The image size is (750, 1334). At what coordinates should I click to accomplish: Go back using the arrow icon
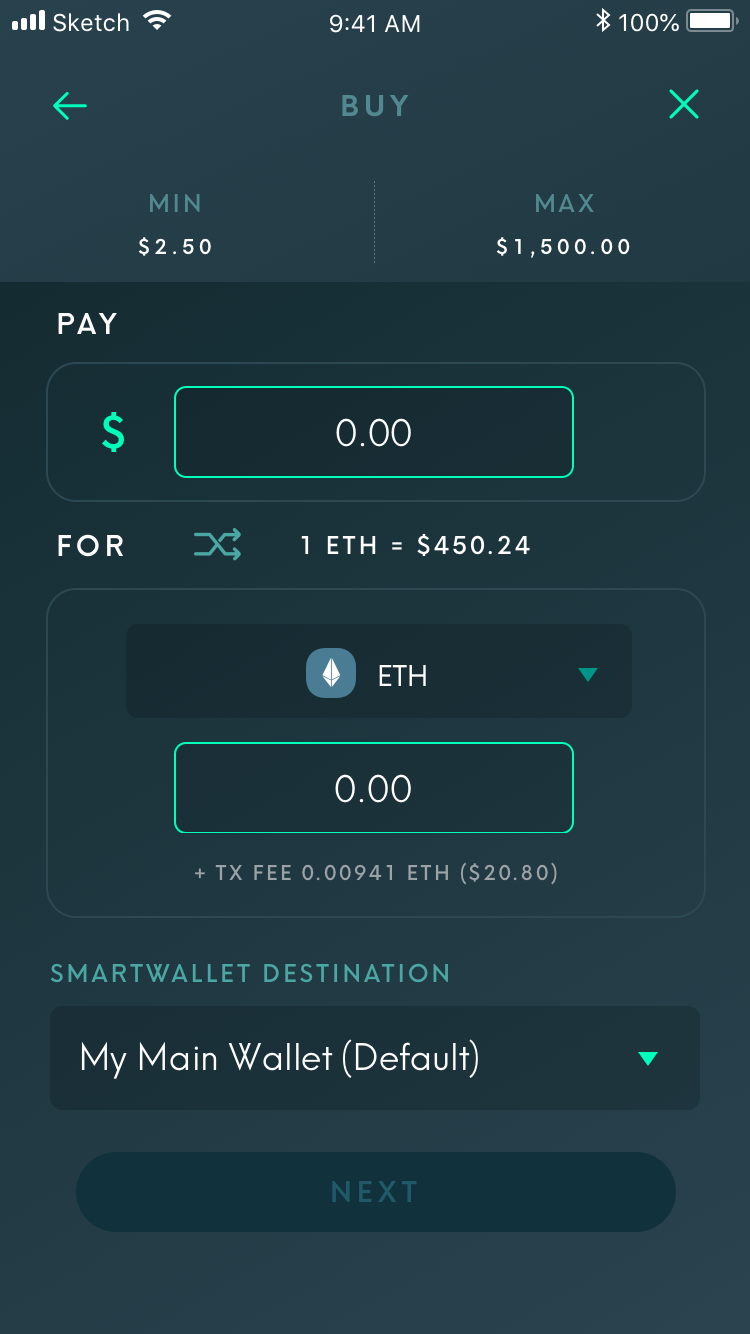(70, 105)
